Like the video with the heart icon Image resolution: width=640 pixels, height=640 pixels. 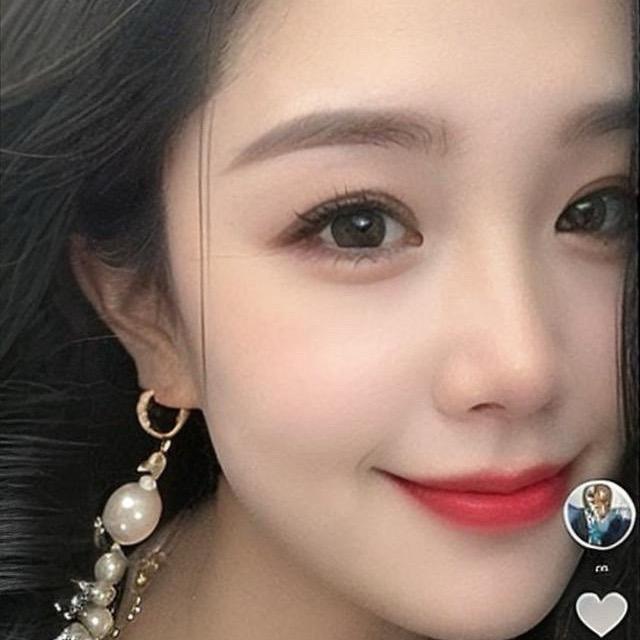coord(602,613)
